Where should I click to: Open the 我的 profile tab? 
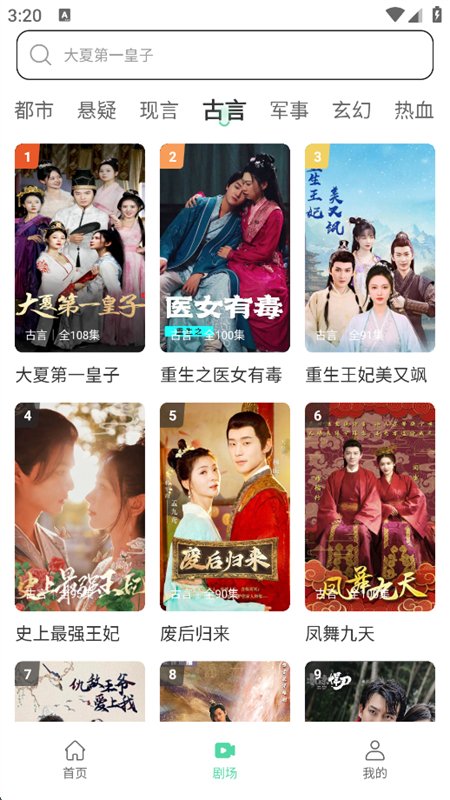pos(375,760)
